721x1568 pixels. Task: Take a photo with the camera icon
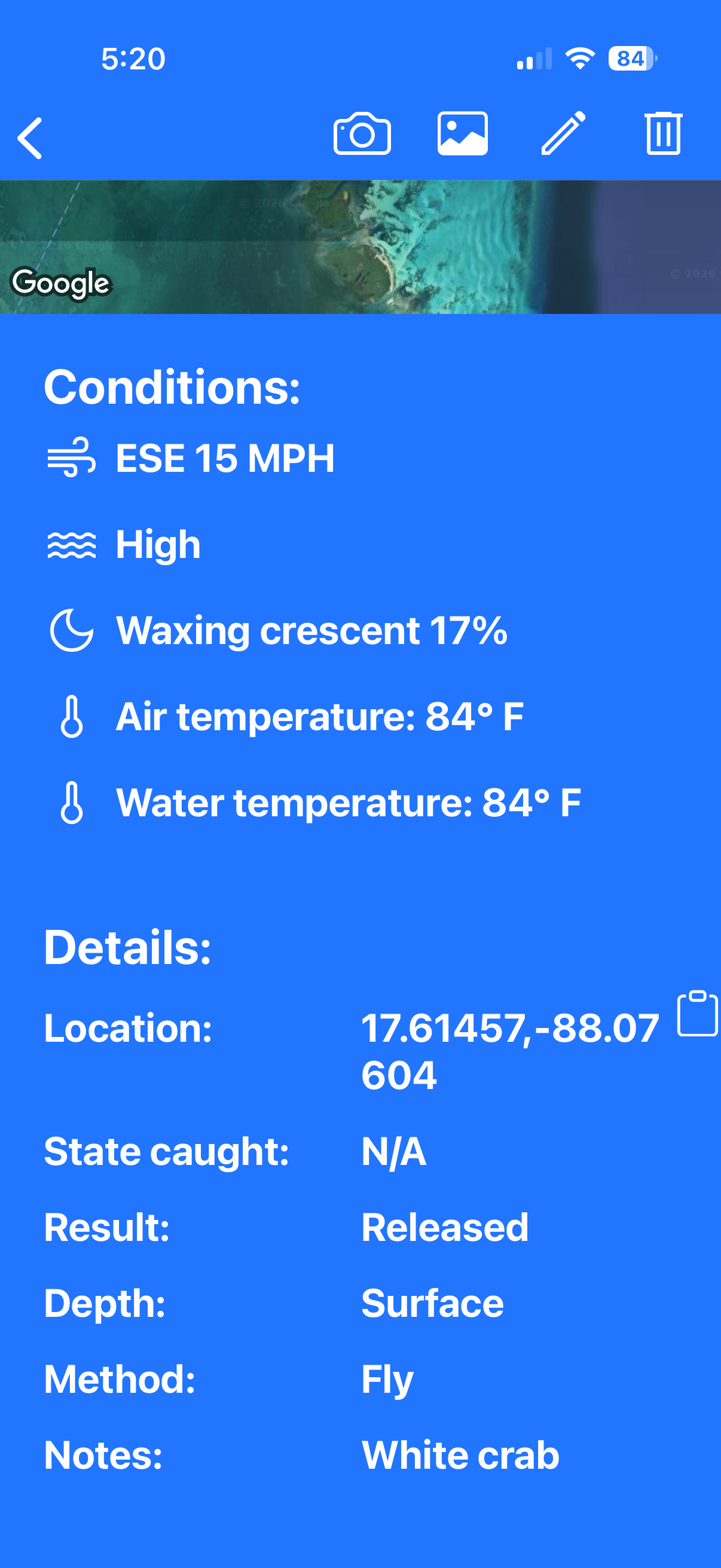pyautogui.click(x=362, y=134)
